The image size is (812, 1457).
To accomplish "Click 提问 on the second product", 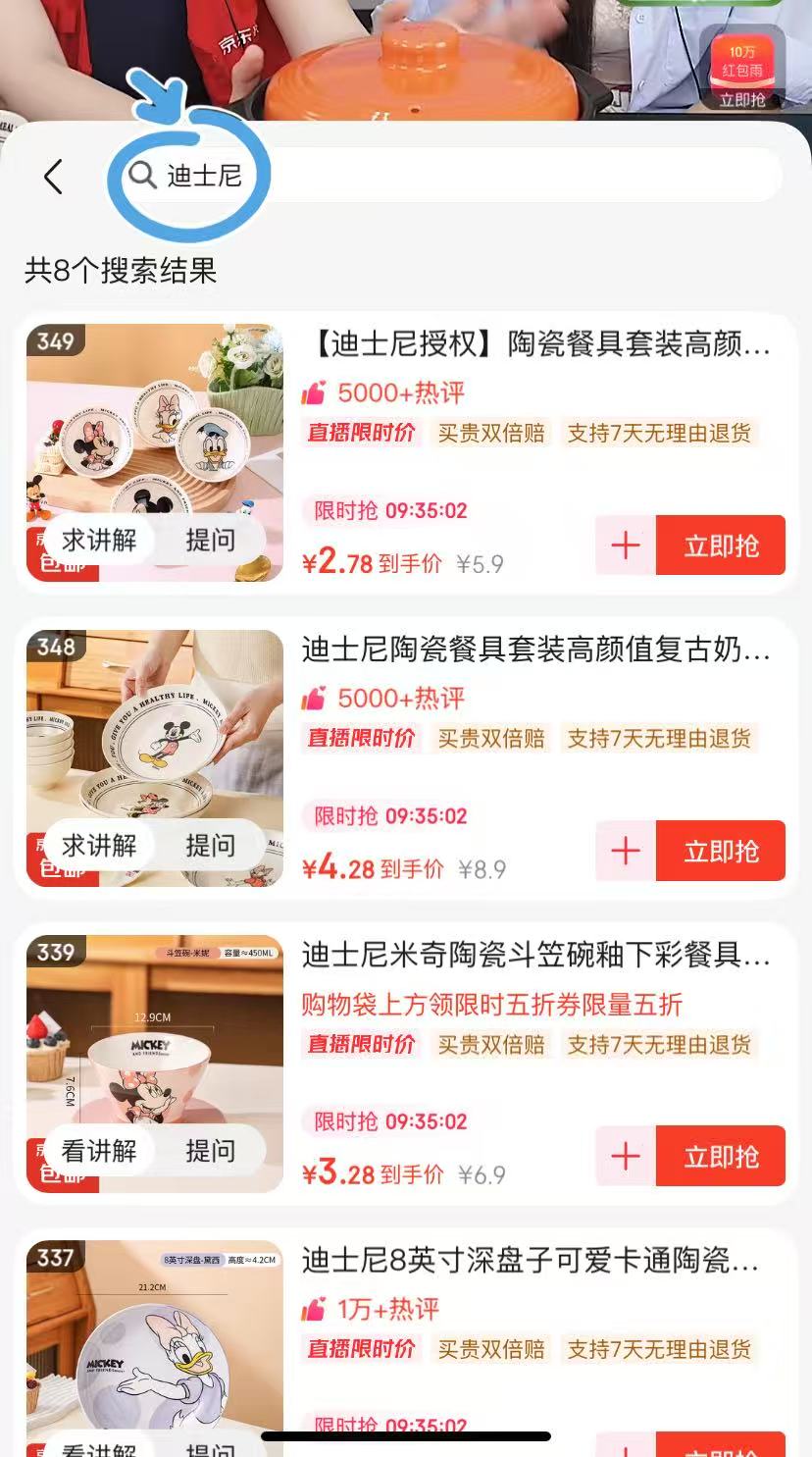I will pos(212,845).
